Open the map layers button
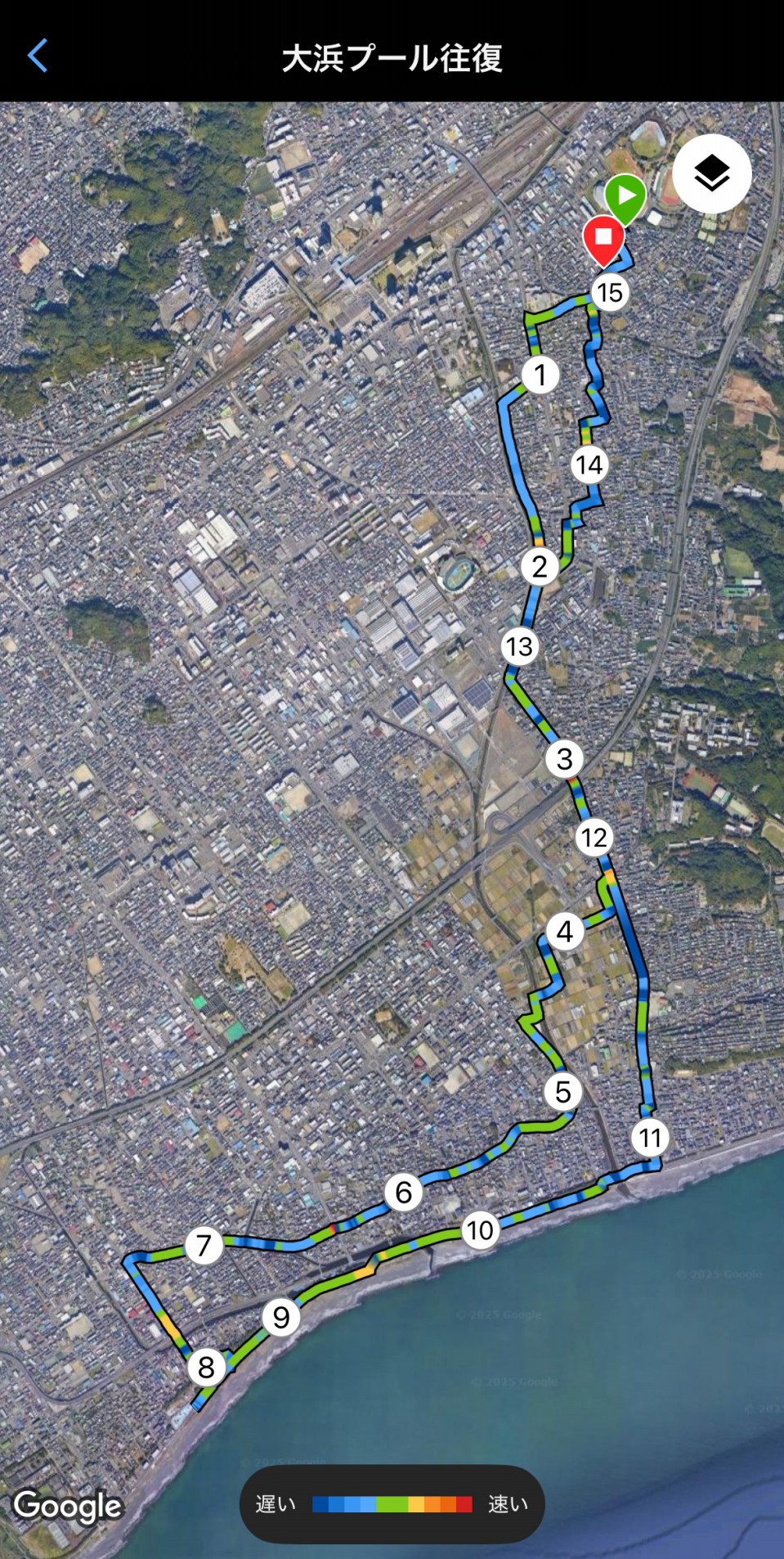Image resolution: width=784 pixels, height=1559 pixels. (x=711, y=173)
